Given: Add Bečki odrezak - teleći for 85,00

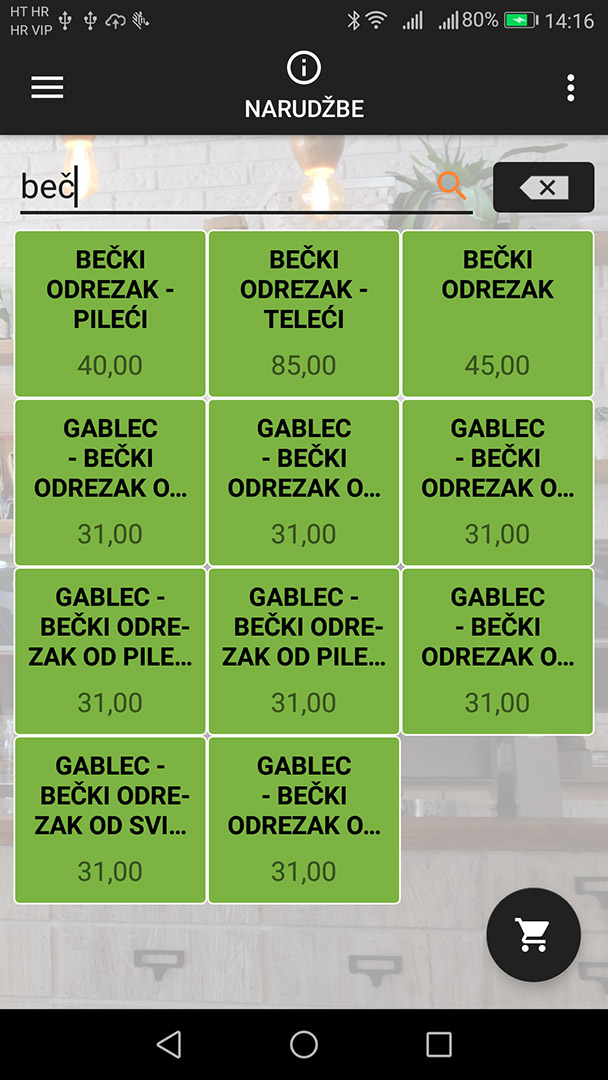Looking at the screenshot, I should pyautogui.click(x=304, y=313).
